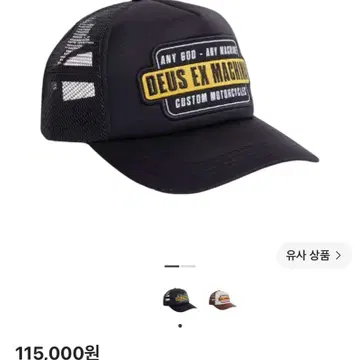This screenshot has width=360, height=360.
Task: Select the white and brown cap thumbnail
Action: 222,299
